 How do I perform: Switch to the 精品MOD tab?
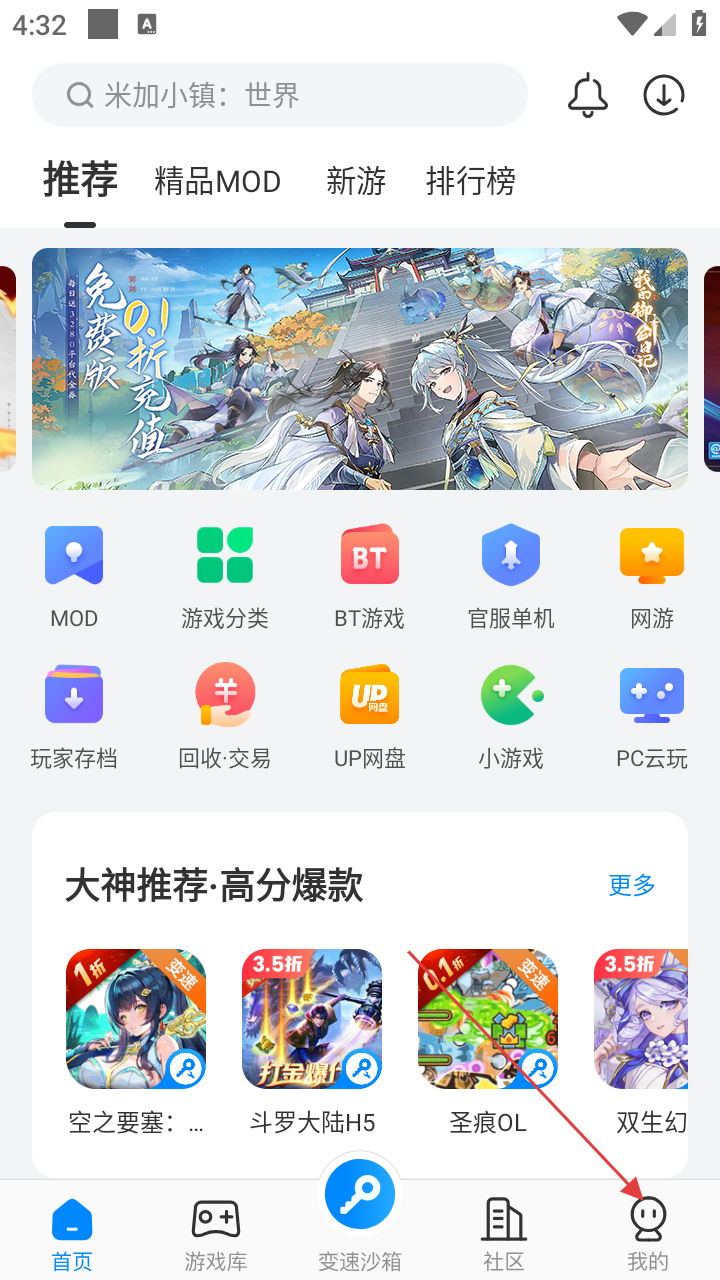coord(217,182)
